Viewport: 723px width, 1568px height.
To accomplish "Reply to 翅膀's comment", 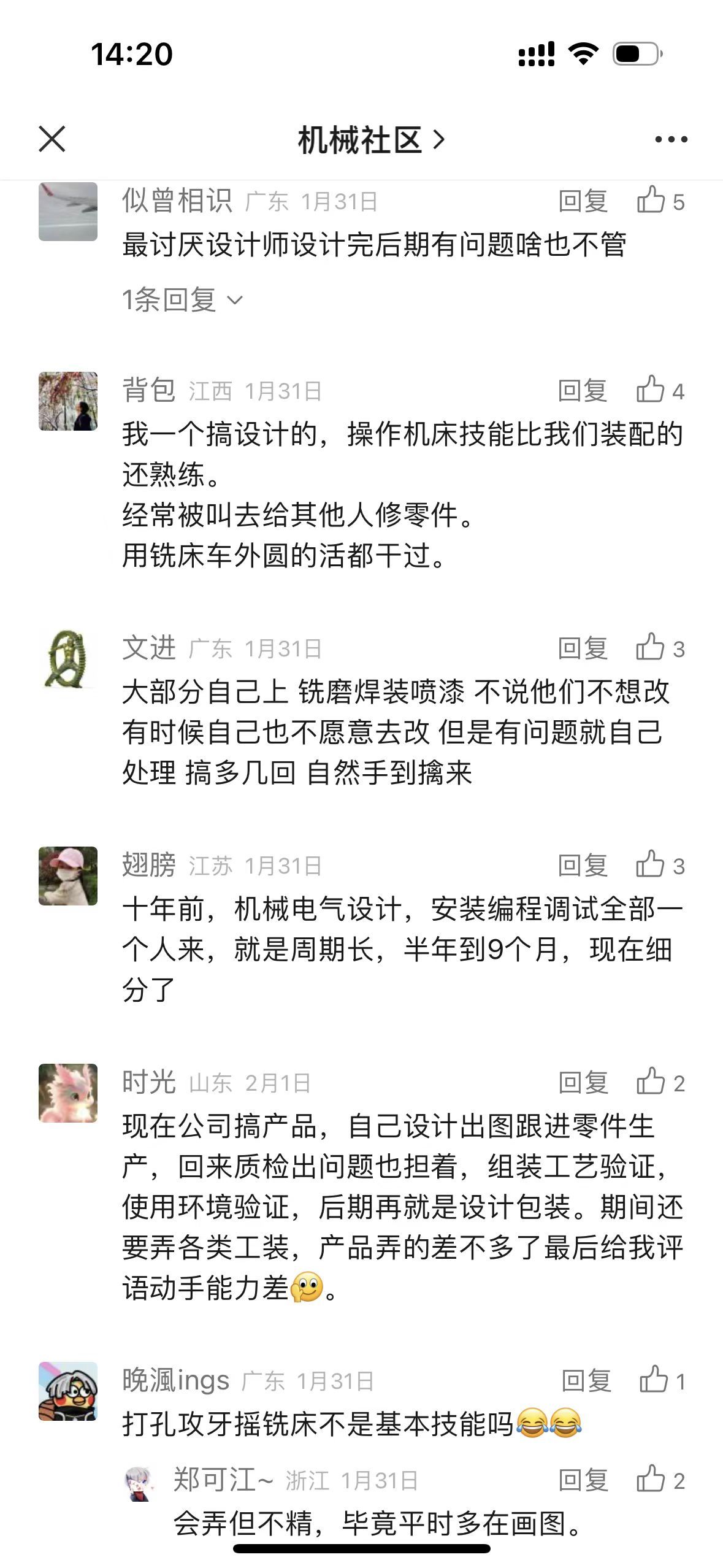I will point(583,866).
